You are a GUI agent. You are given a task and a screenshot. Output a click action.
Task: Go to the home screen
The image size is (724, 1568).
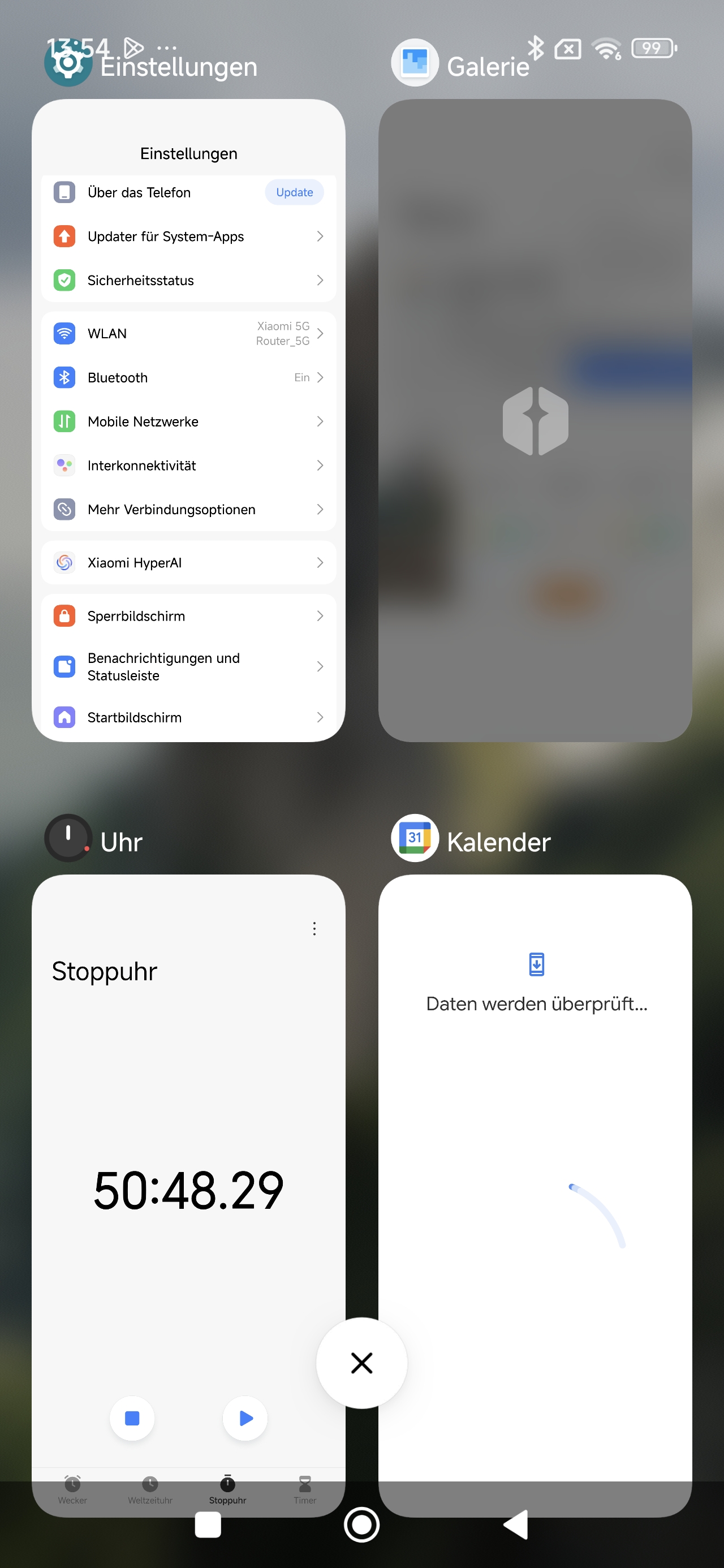361,1525
